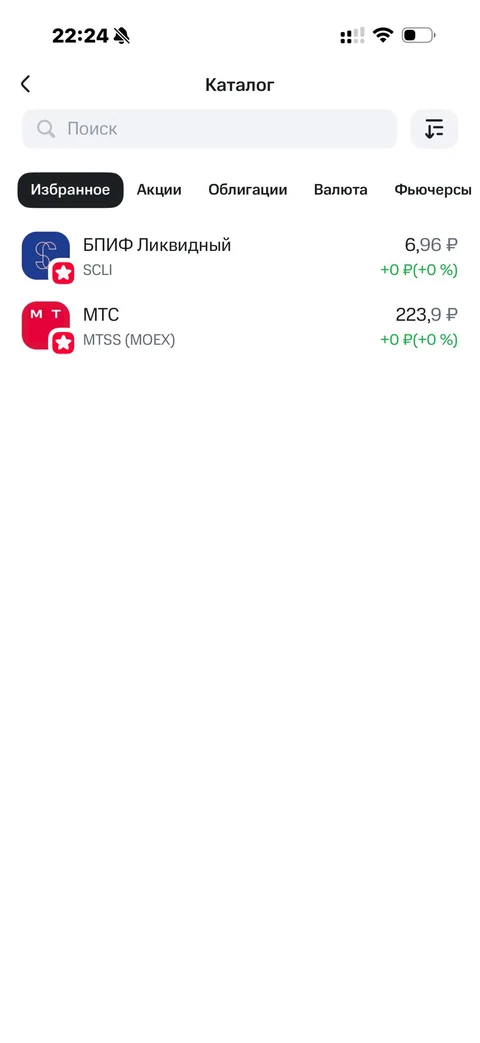This screenshot has height=1043, width=480.
Task: Go back from the Каталог screen
Action: [25, 84]
